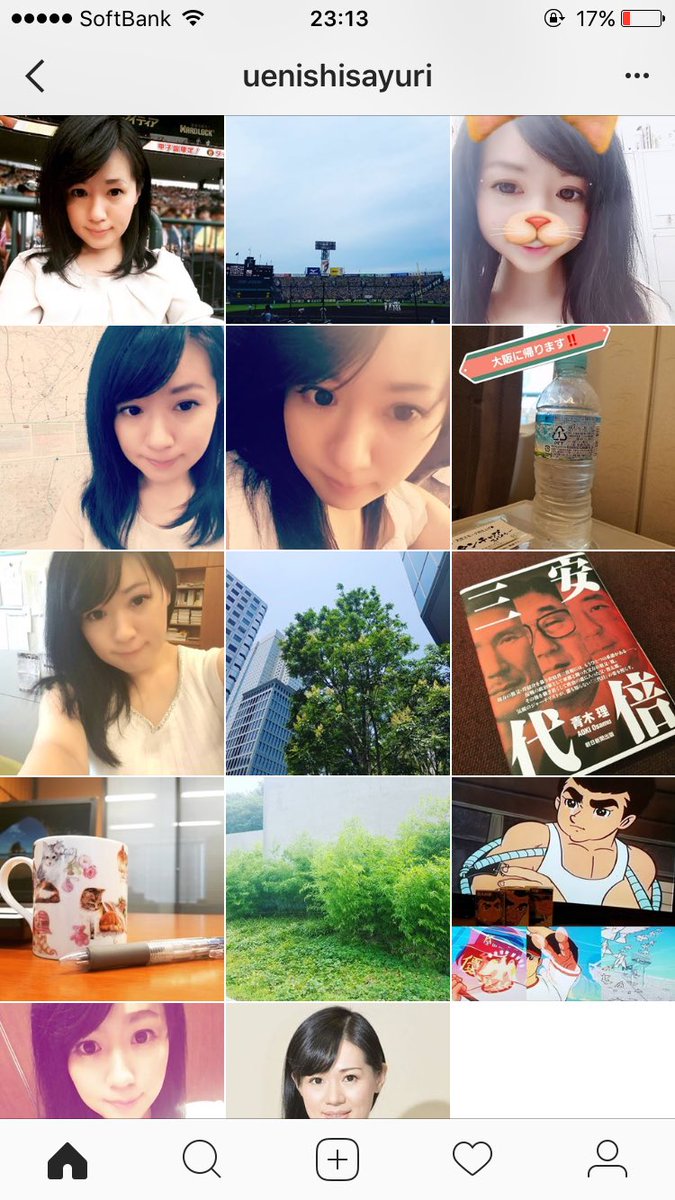
Task: Open the three-dot options menu
Action: 636,76
